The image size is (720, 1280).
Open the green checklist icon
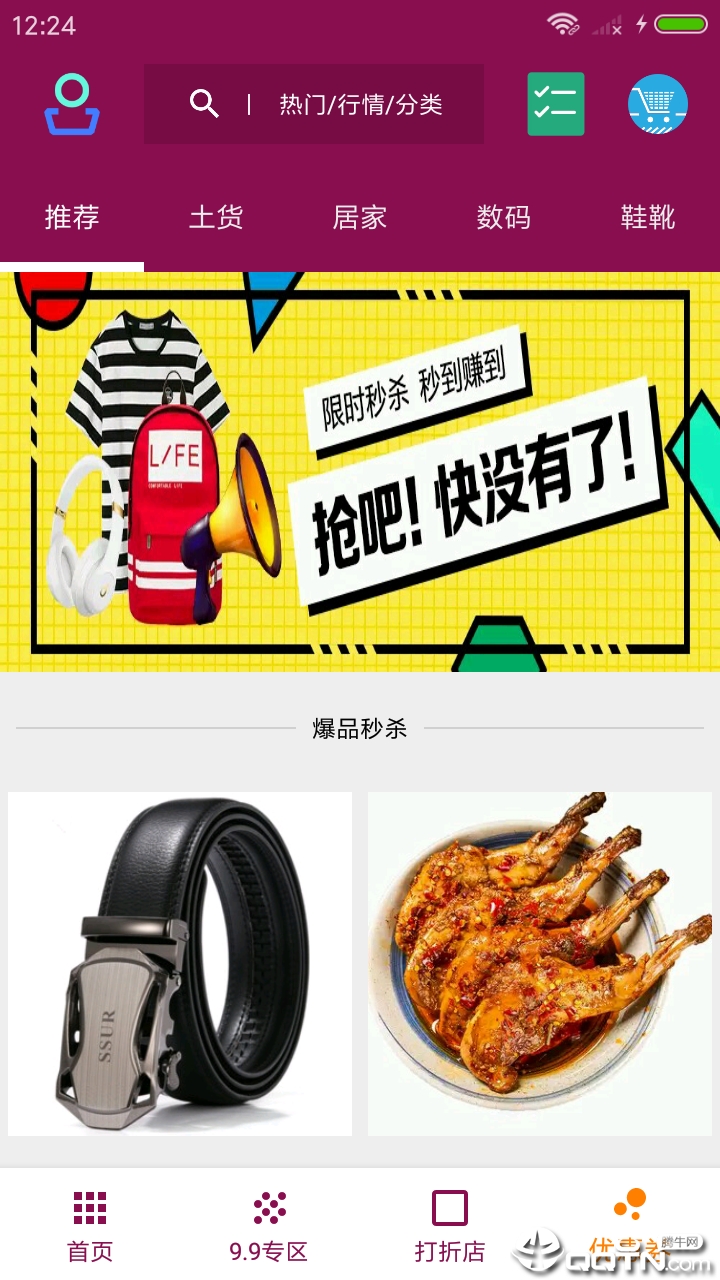556,104
